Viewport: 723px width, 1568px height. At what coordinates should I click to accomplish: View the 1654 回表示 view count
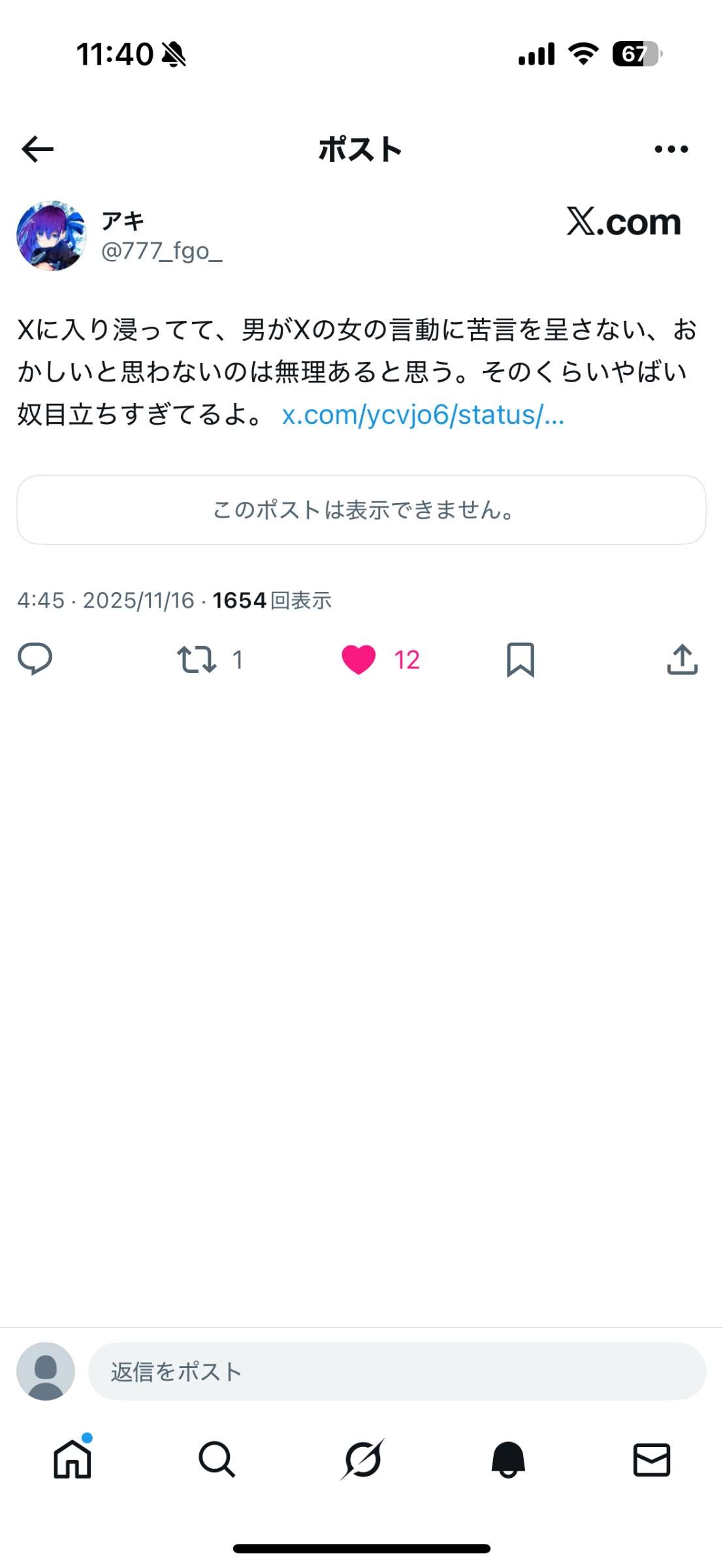[272, 600]
